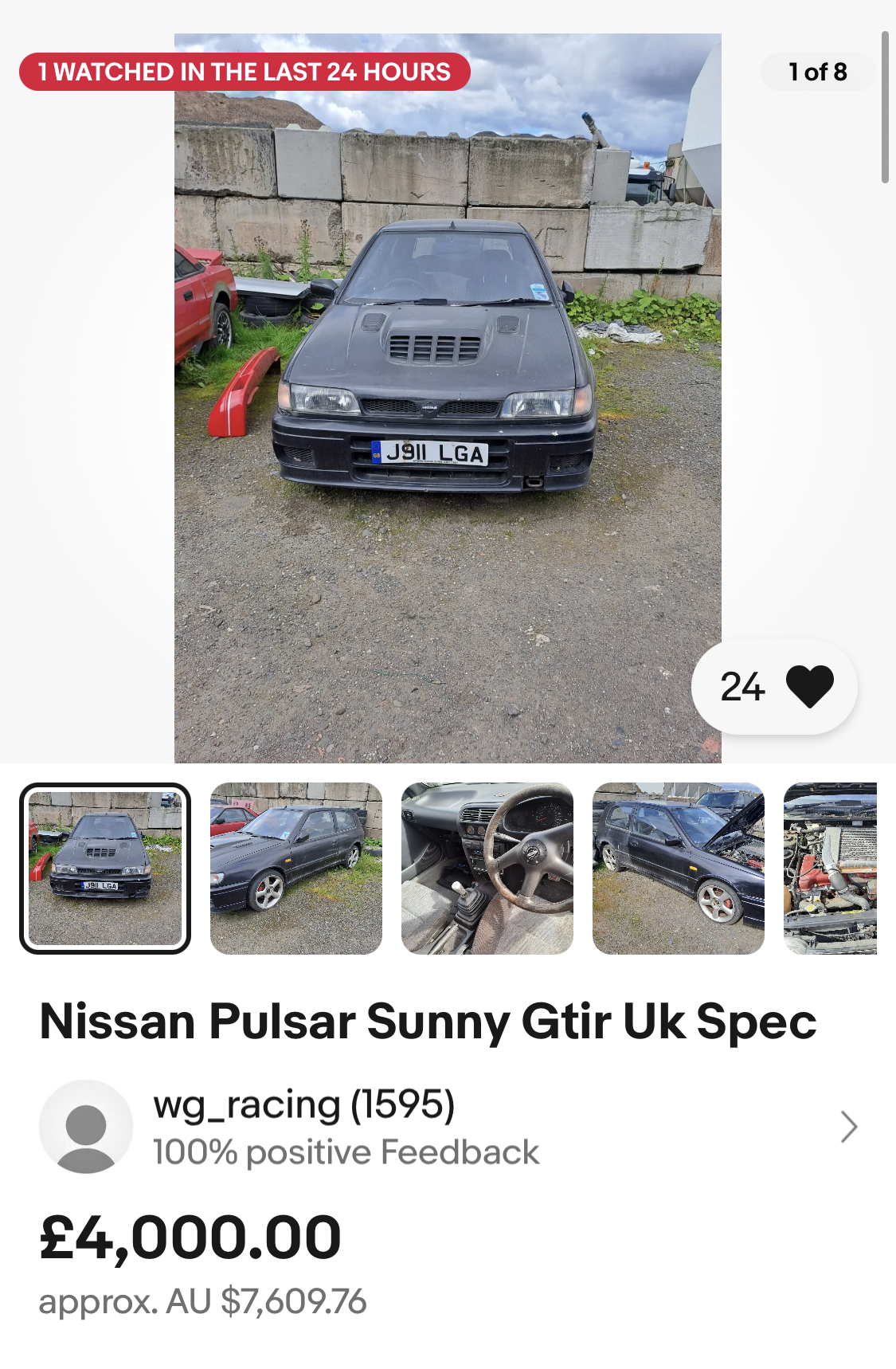Screen dimensions: 896x1369
Task: Select the engine bay thumbnail
Action: 831,869
